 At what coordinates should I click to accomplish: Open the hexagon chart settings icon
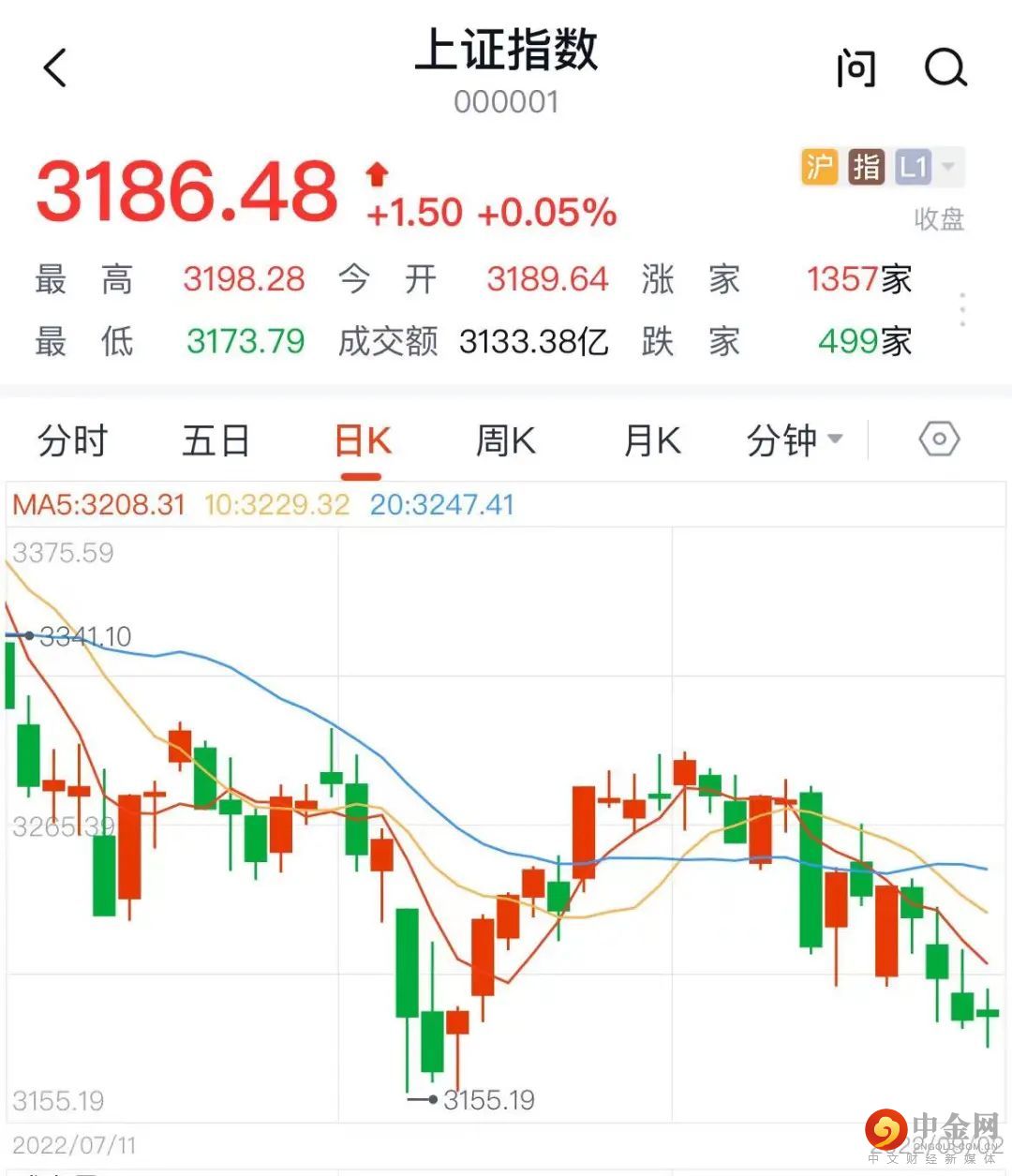point(939,439)
